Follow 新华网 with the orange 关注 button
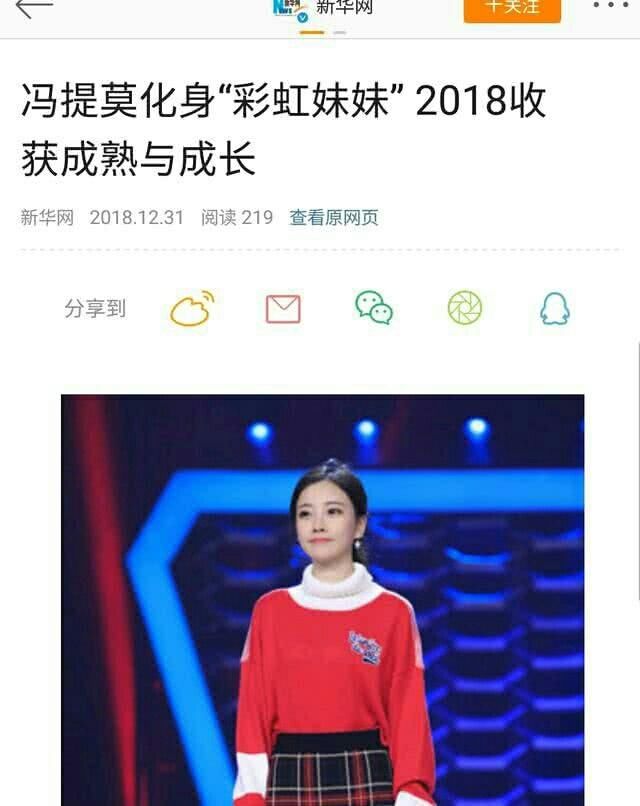Image resolution: width=640 pixels, height=806 pixels. [x=512, y=8]
